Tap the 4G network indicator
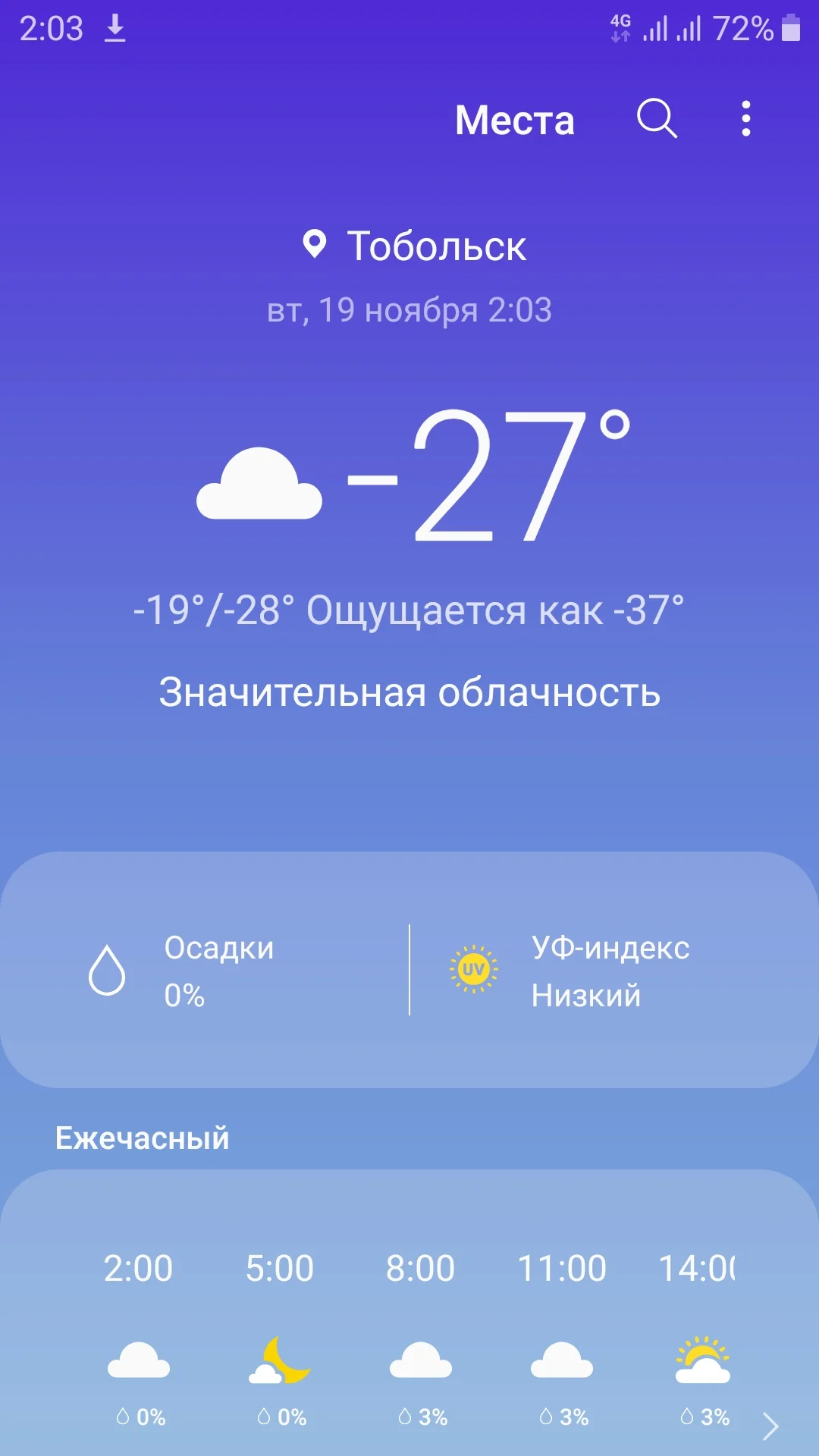 click(x=619, y=25)
